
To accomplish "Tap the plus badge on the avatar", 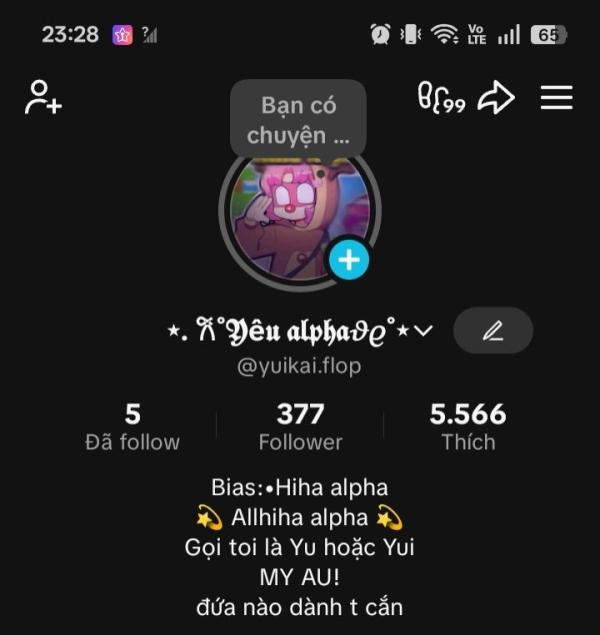I will point(349,260).
